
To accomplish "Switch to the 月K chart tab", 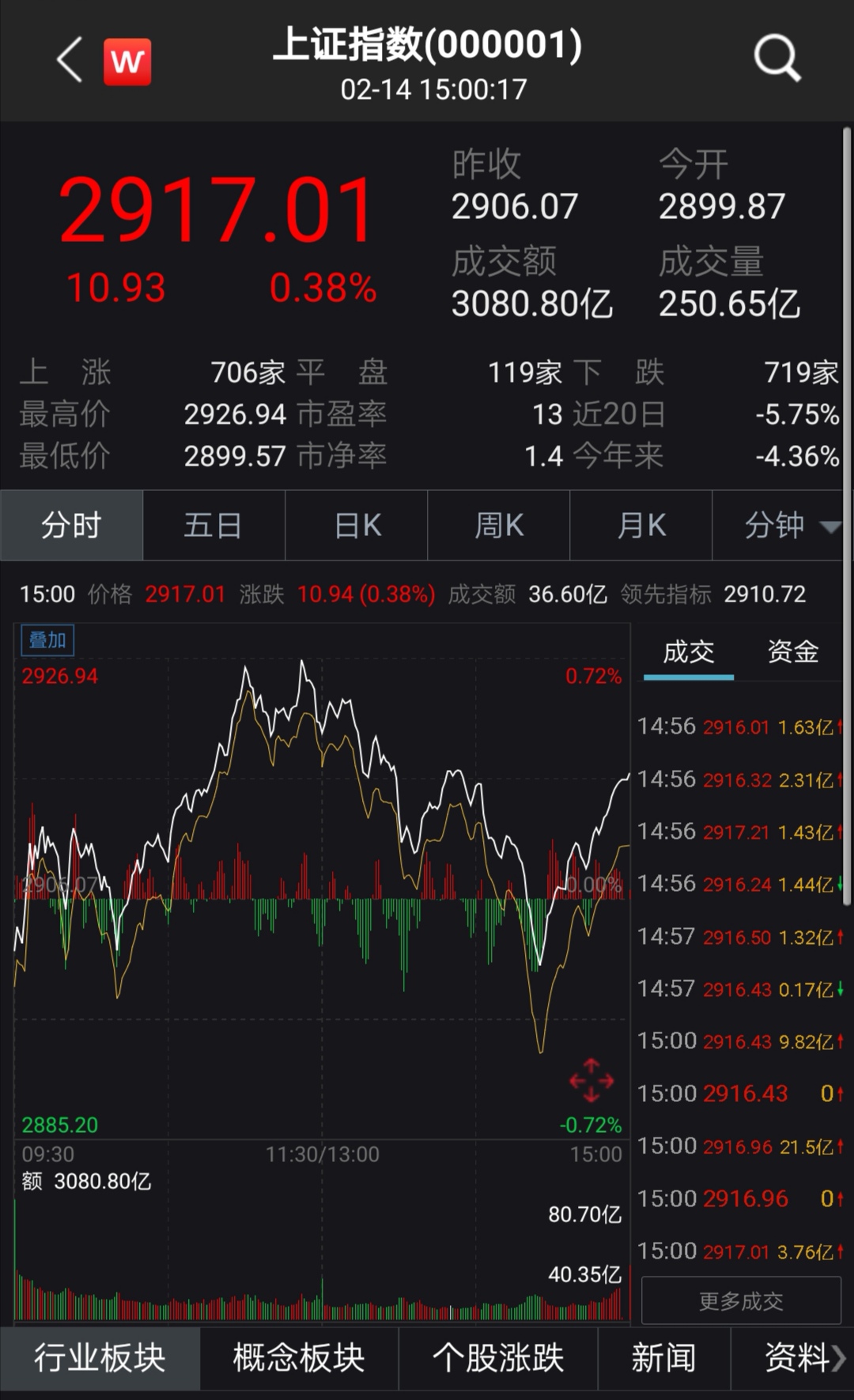I will (641, 525).
